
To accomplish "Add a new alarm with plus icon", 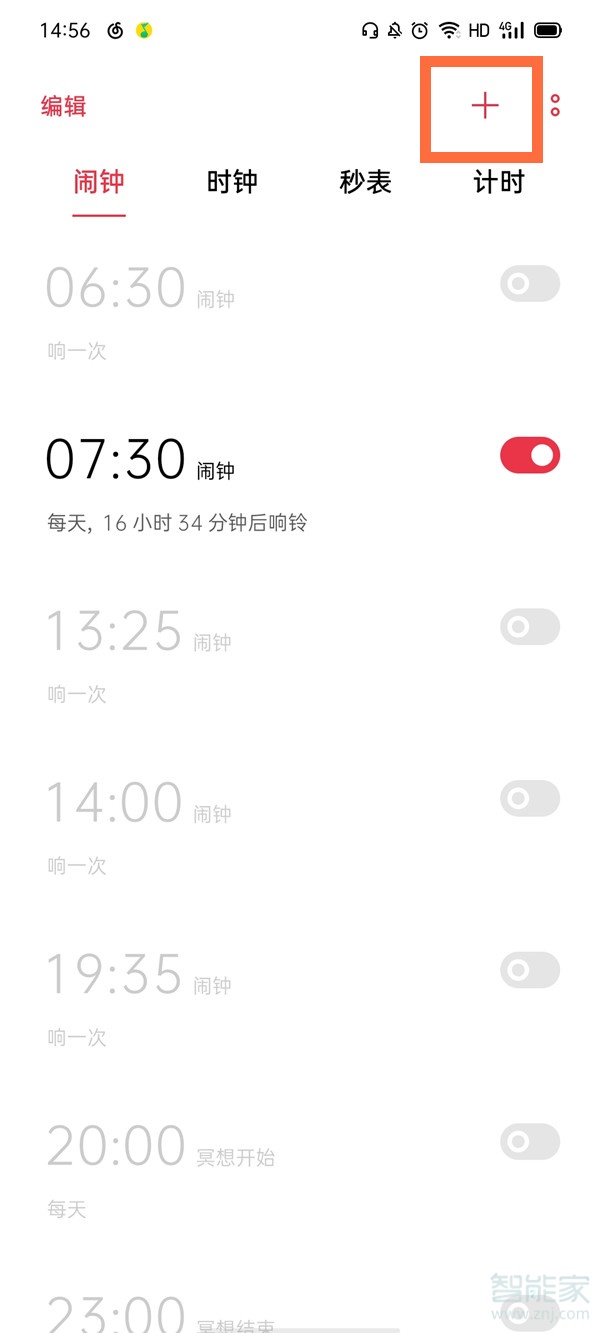I will coord(485,106).
